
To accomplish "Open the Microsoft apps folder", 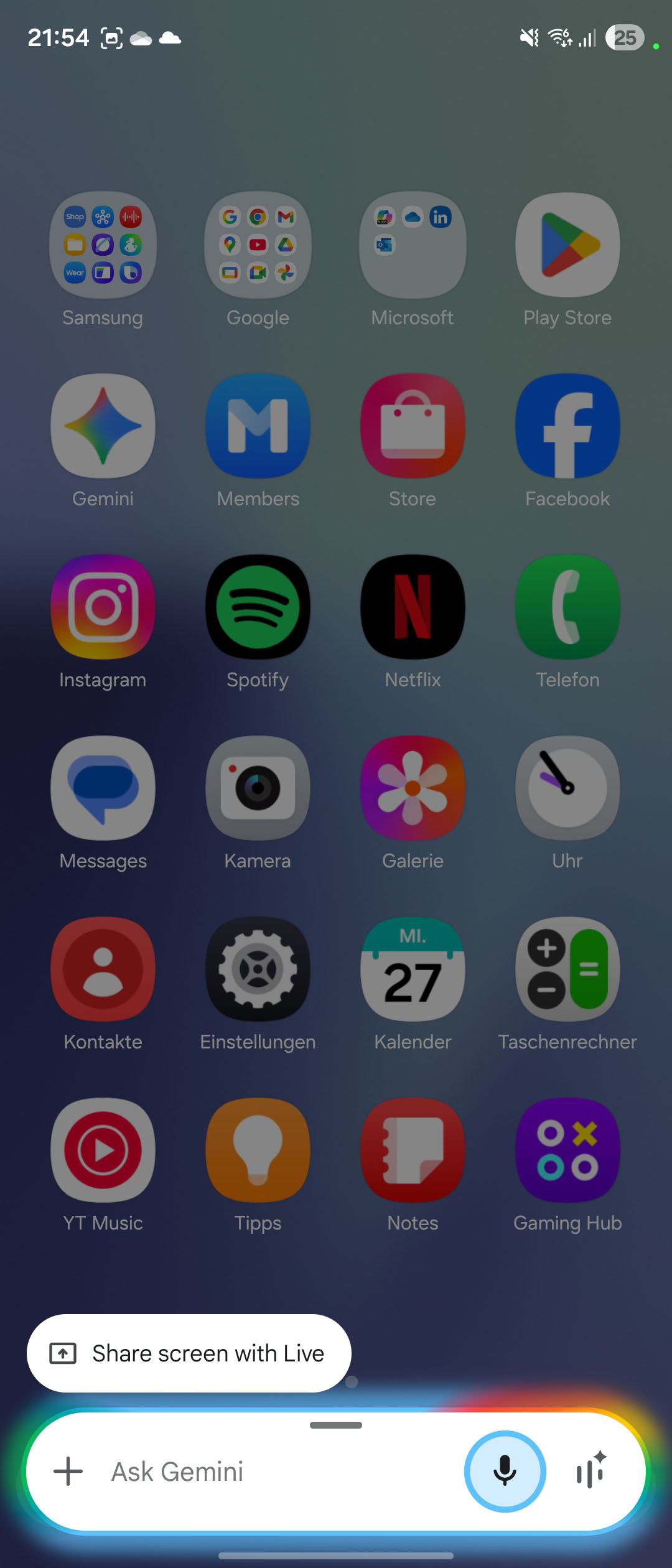I will coord(413,245).
